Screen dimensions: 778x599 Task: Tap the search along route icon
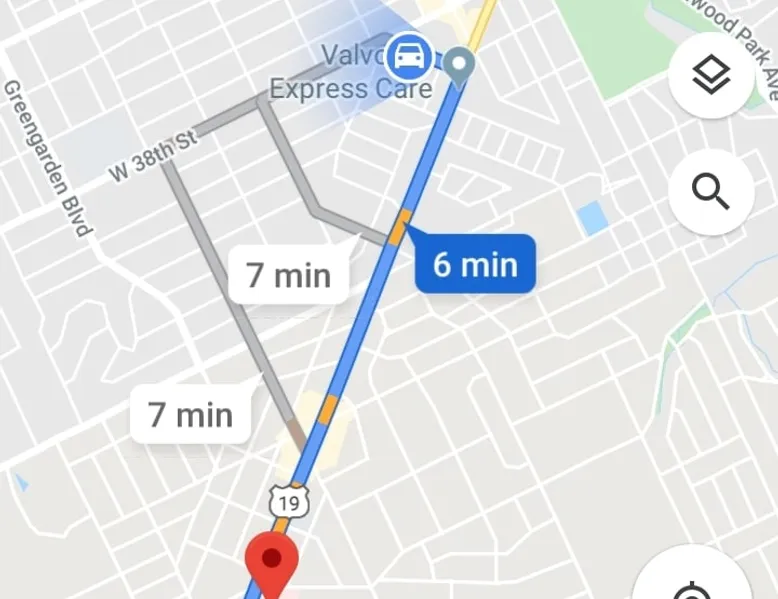(711, 191)
